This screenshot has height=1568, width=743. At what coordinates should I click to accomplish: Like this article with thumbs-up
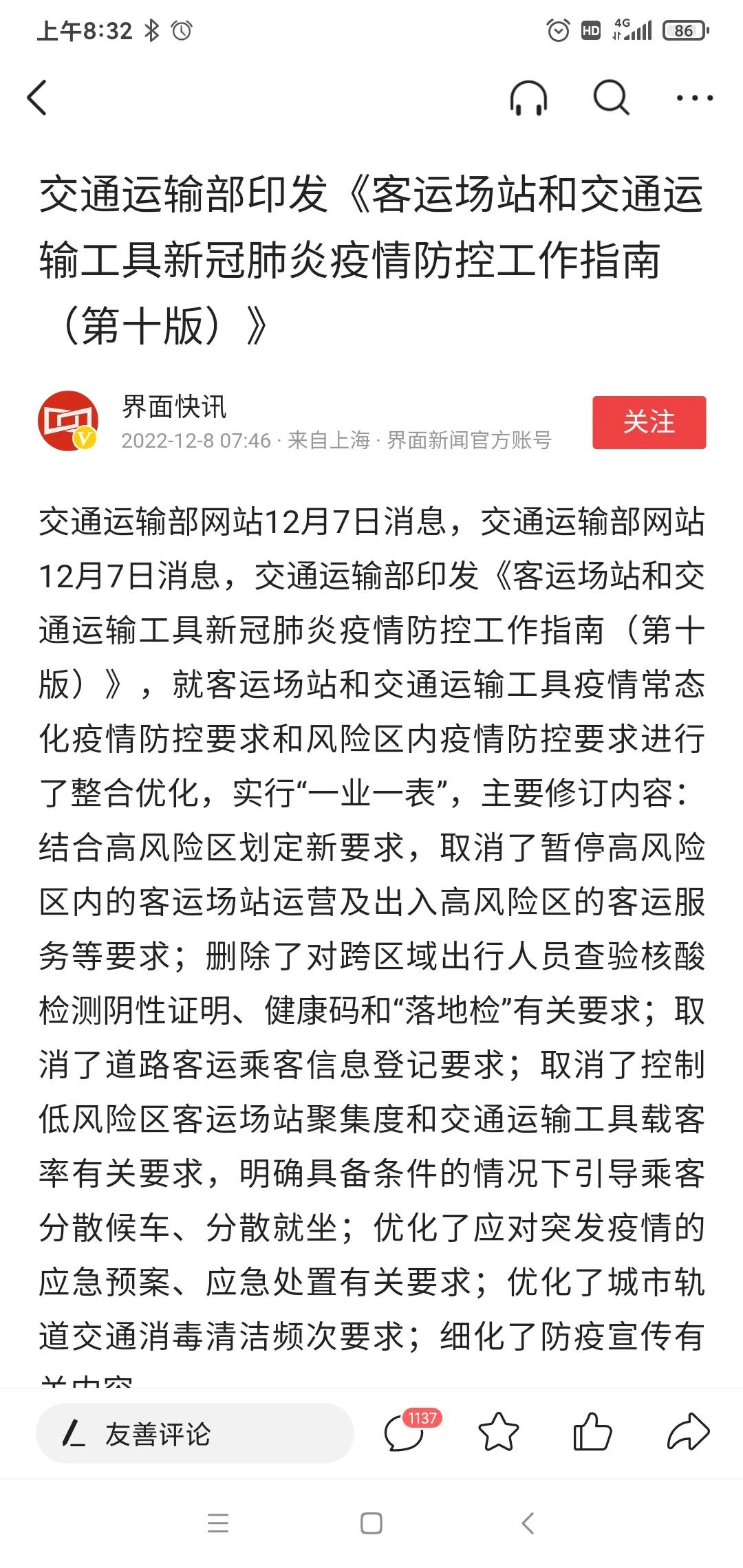592,1433
